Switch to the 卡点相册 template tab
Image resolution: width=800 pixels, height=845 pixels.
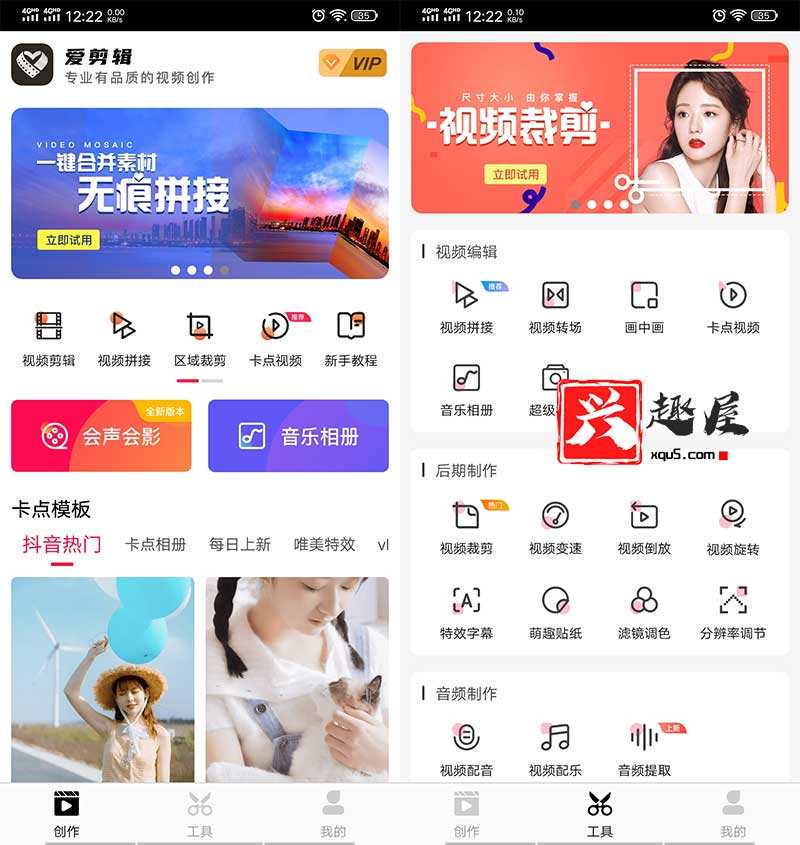point(155,545)
